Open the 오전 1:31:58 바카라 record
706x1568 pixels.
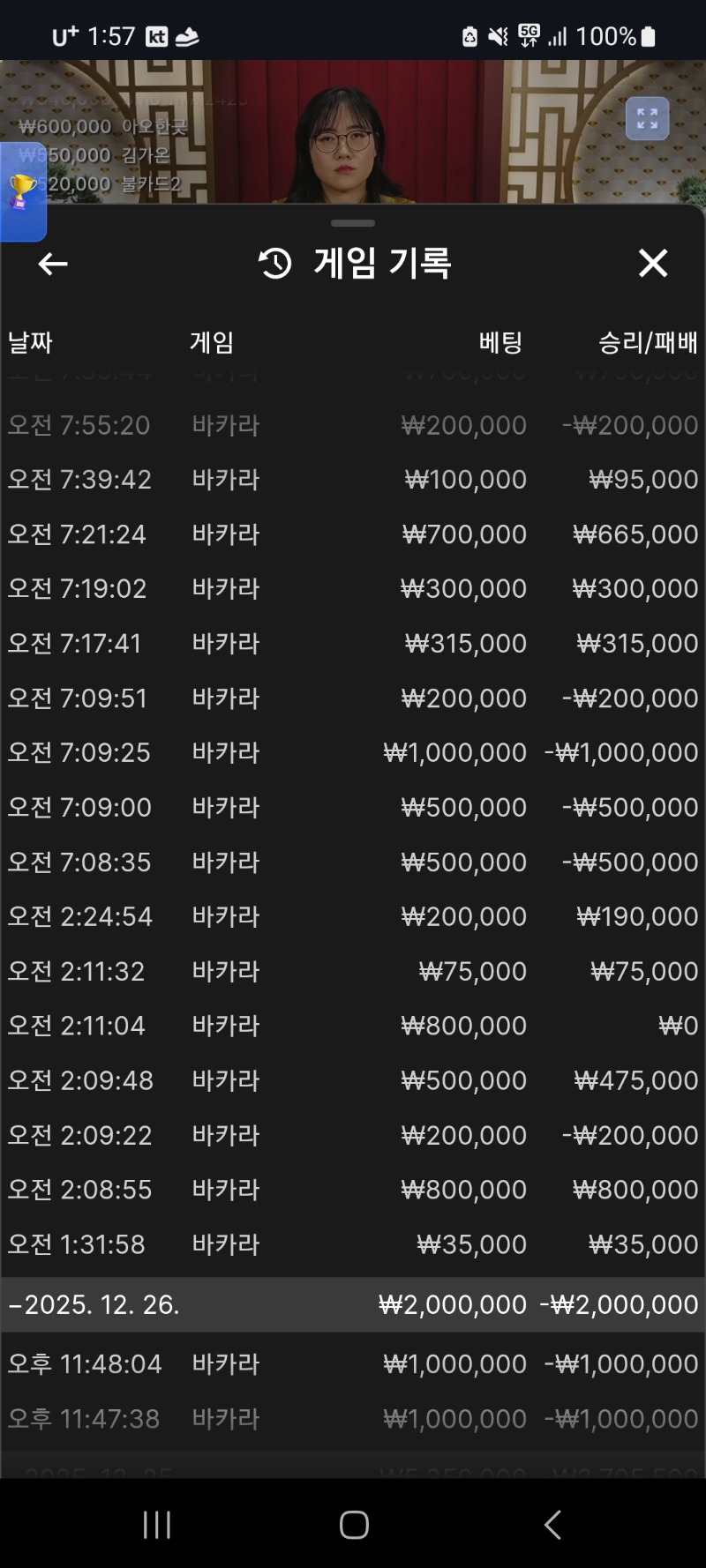(353, 1244)
